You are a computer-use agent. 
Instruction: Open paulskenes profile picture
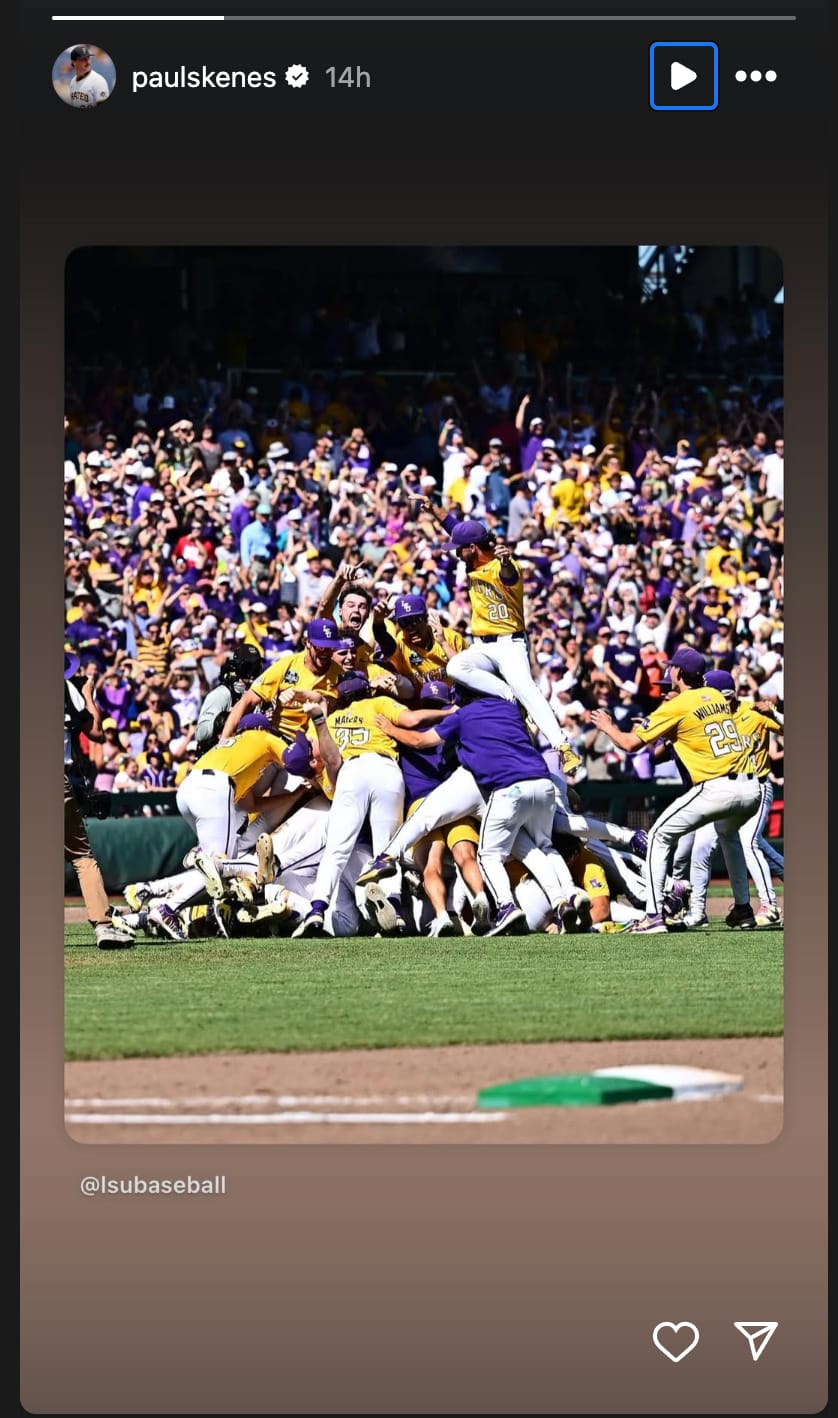[x=84, y=76]
